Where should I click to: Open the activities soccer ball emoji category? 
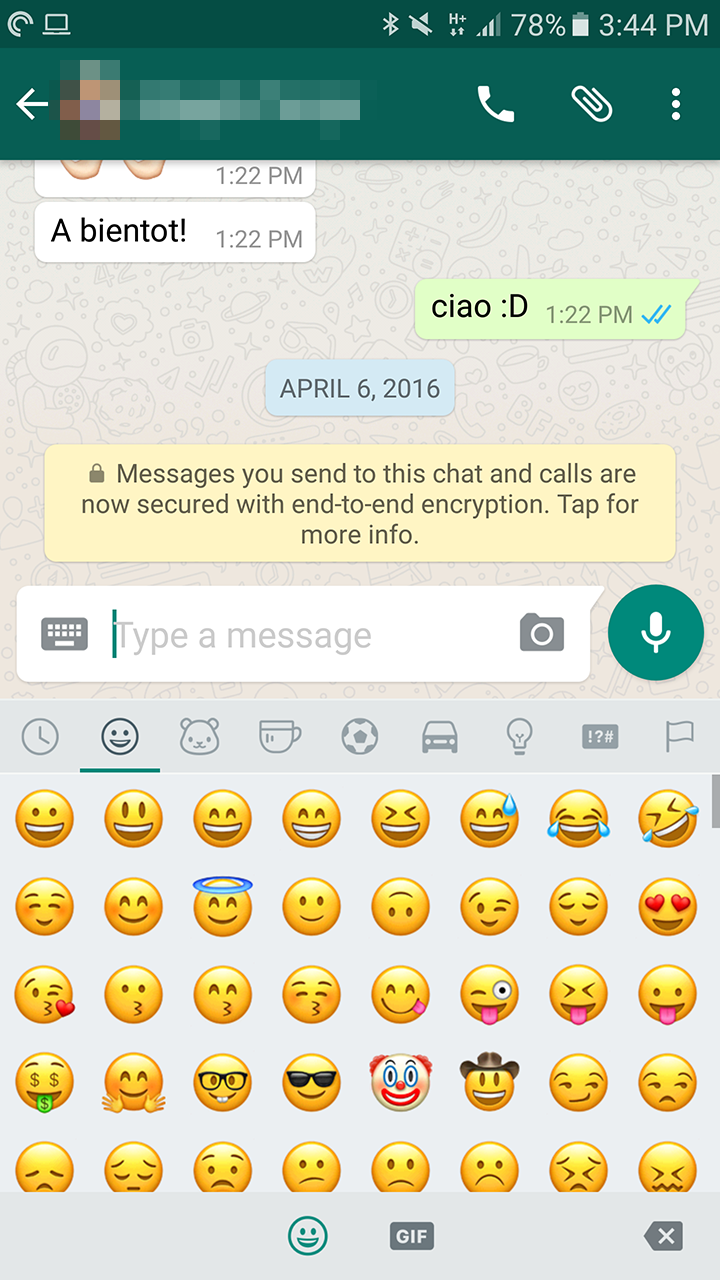(x=359, y=736)
